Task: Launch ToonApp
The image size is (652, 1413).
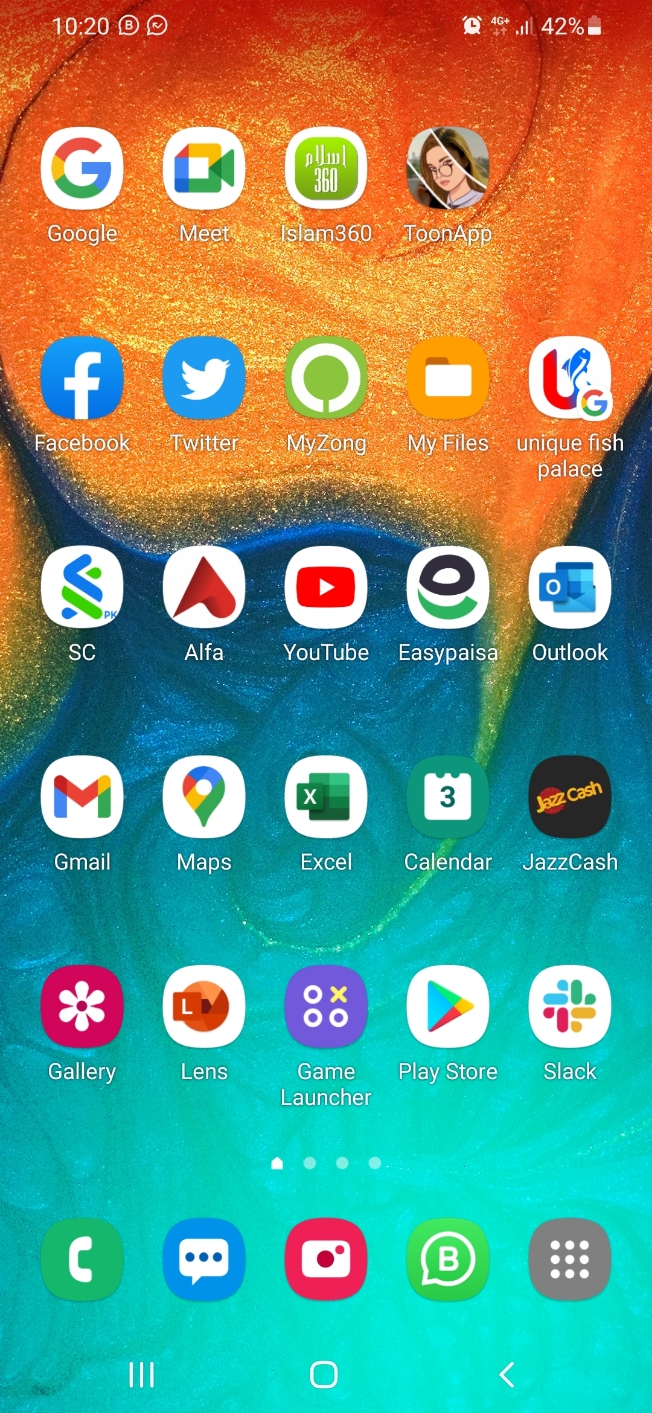Action: pos(448,168)
